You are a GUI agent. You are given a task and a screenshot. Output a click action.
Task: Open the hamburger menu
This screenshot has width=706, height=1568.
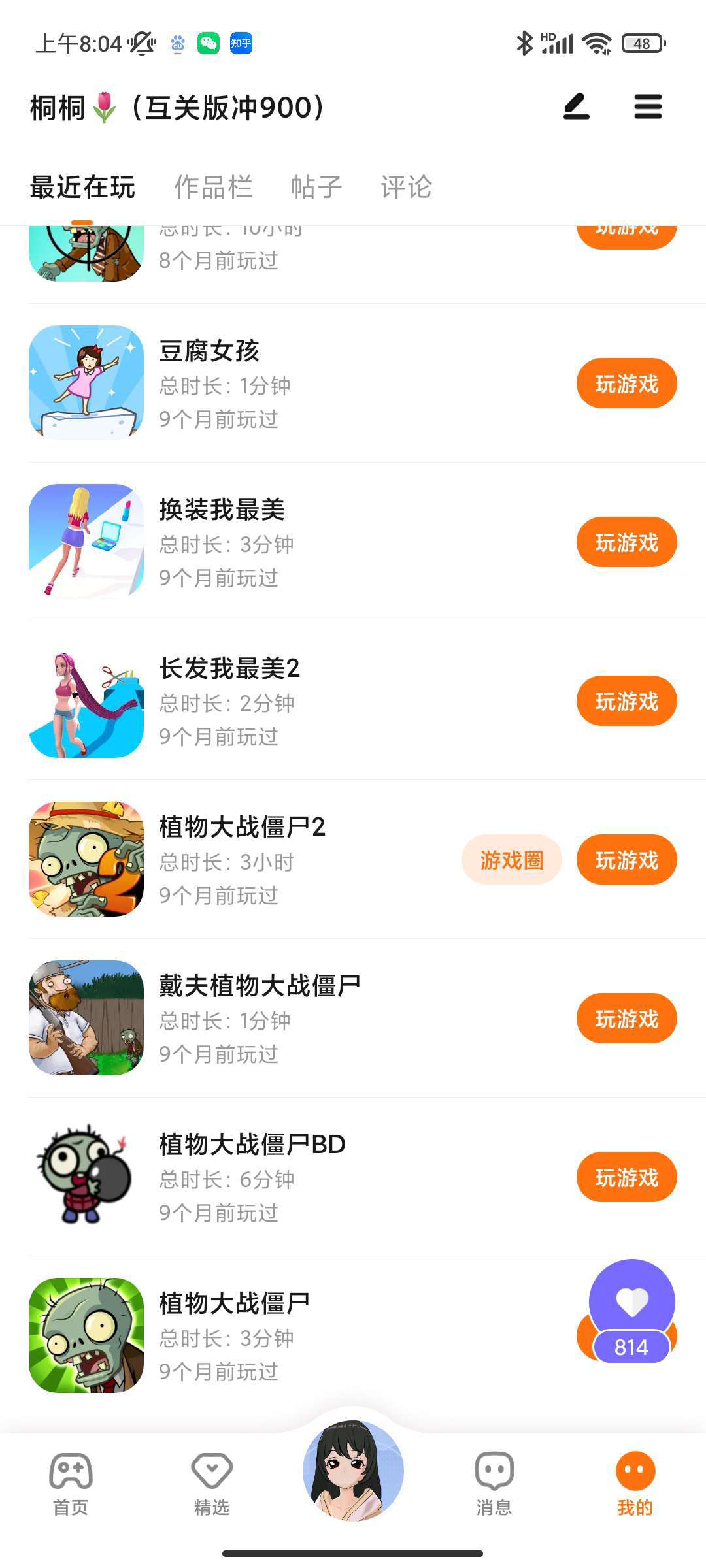(x=648, y=107)
